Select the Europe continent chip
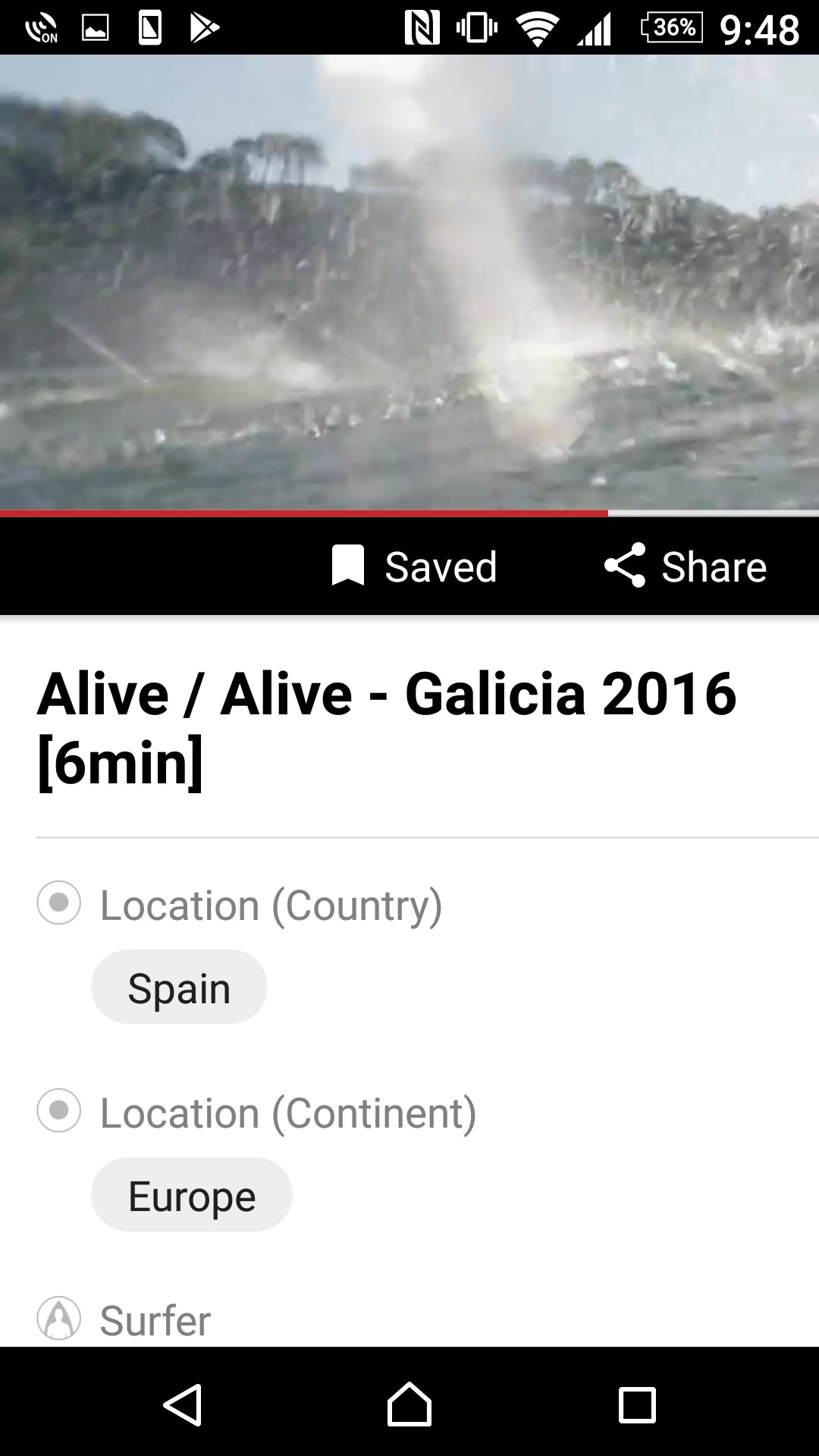 pos(192,1195)
